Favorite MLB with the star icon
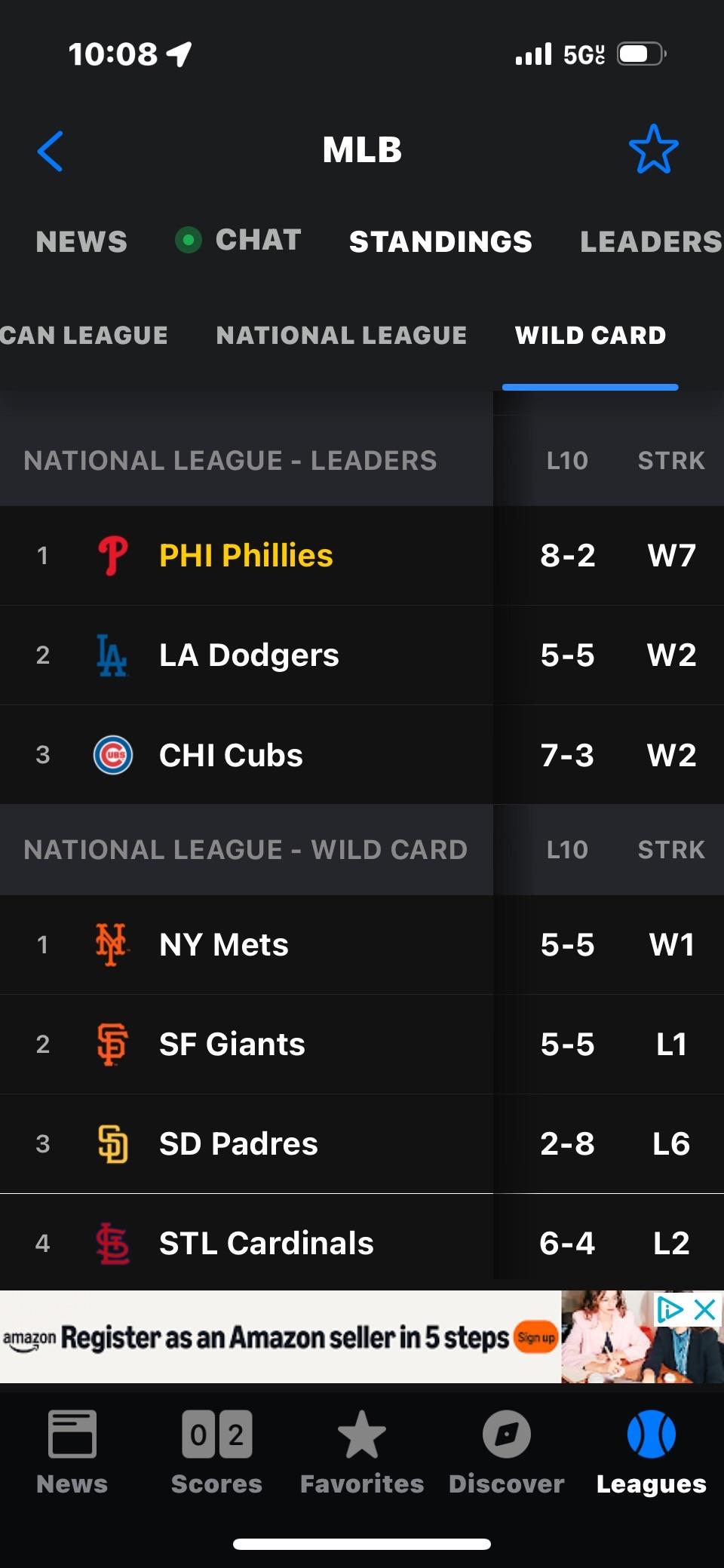Screen dimensions: 724x1568 pos(653,149)
